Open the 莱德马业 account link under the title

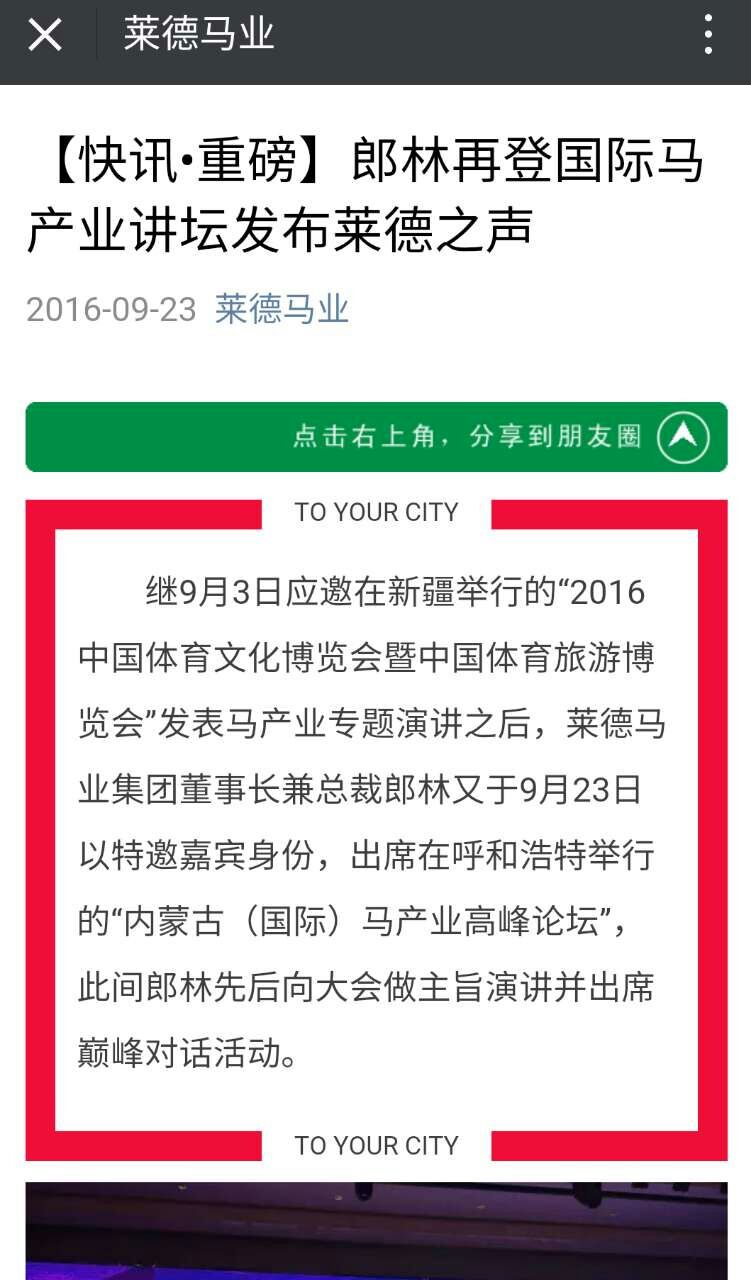point(282,309)
